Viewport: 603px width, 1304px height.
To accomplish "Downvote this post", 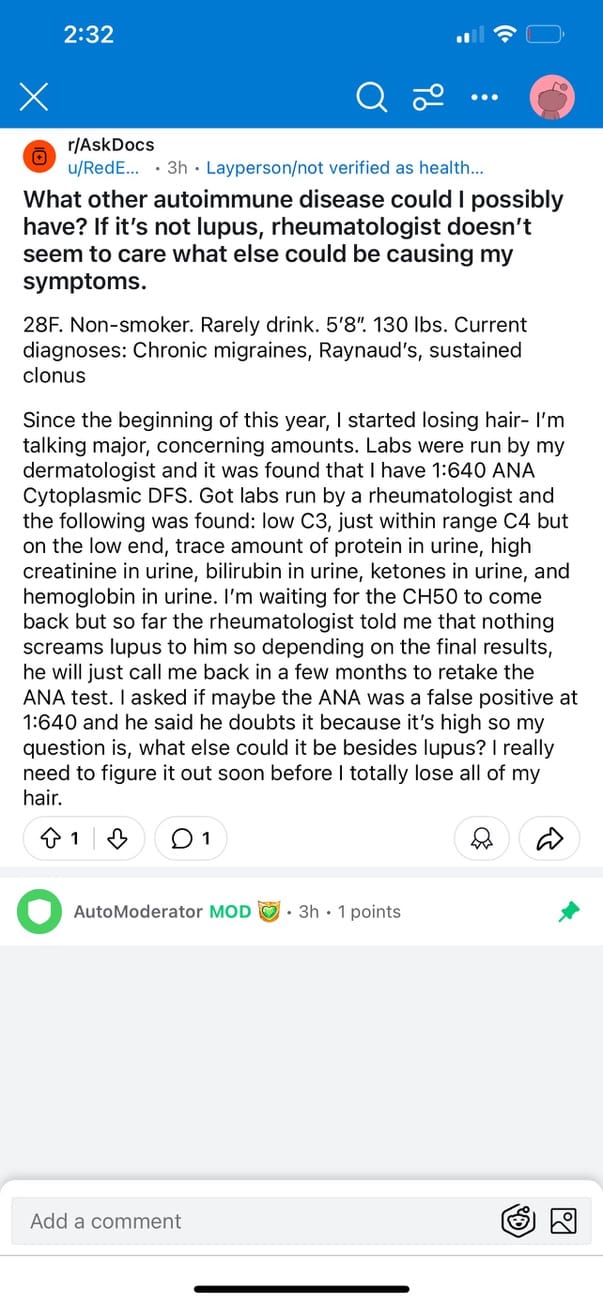I will [x=118, y=840].
